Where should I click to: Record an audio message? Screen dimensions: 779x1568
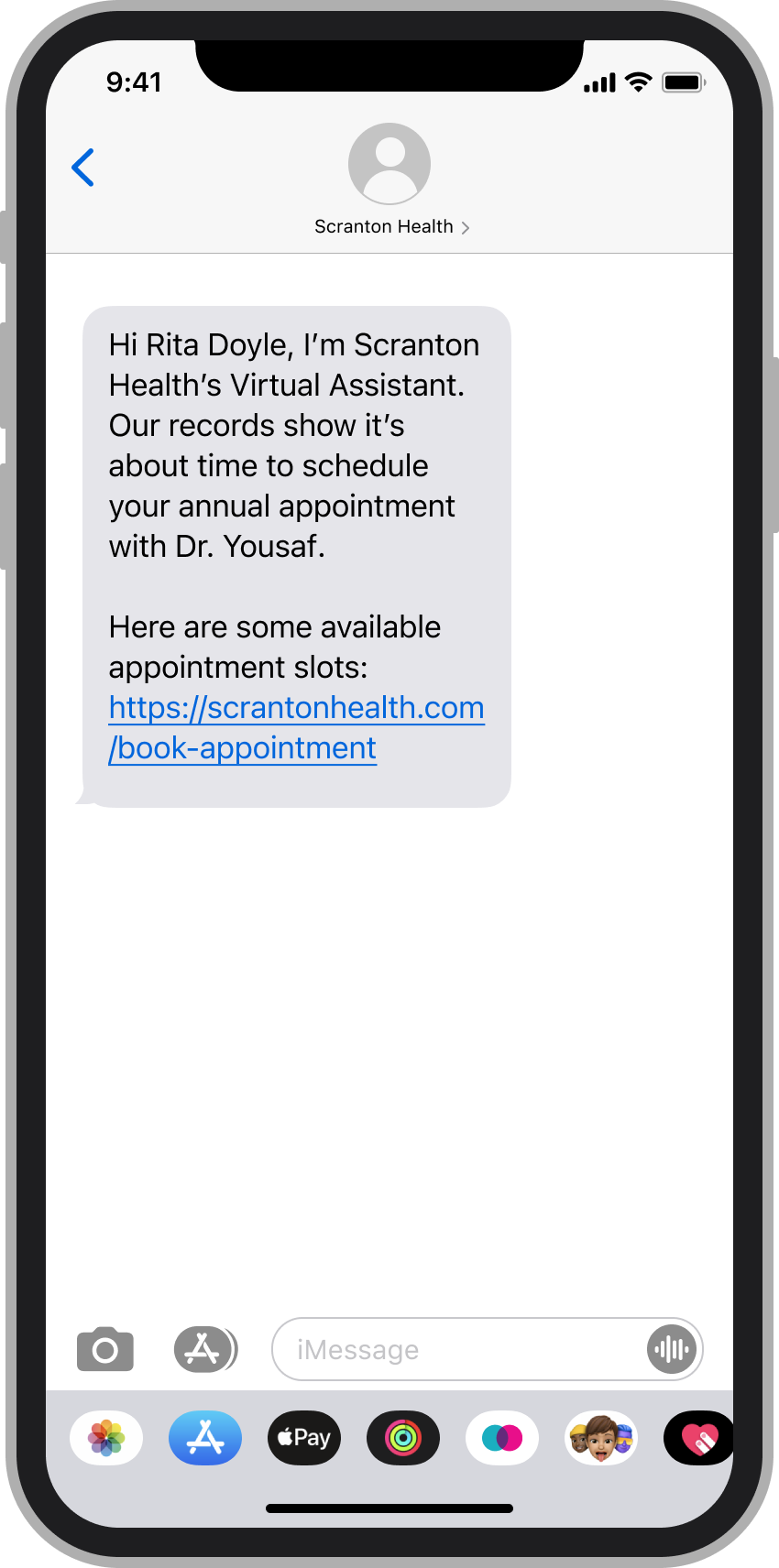[672, 1349]
